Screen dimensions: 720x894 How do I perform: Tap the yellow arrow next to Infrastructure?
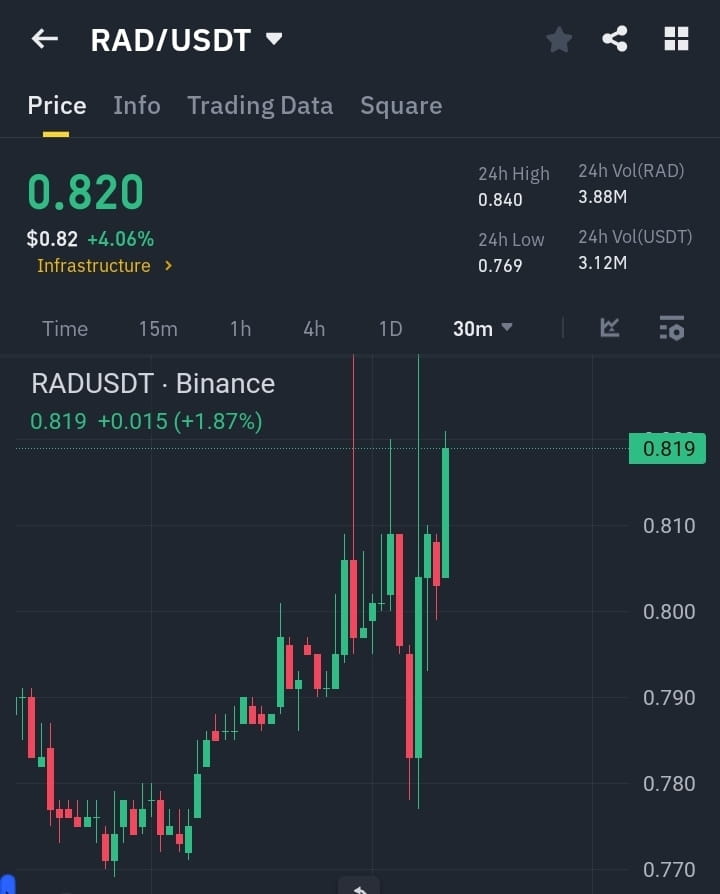[169, 266]
